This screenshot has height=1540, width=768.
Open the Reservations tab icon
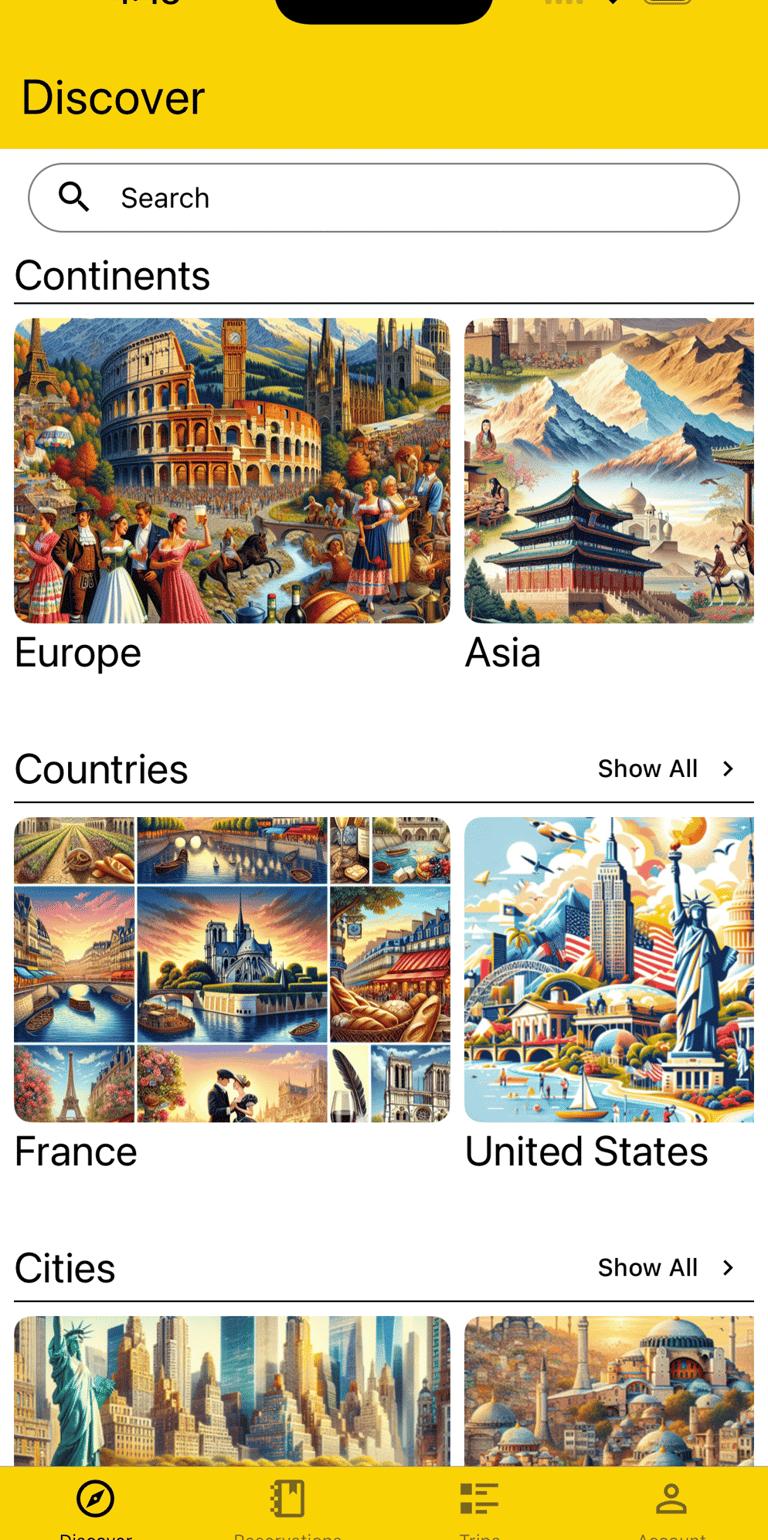click(x=286, y=1497)
